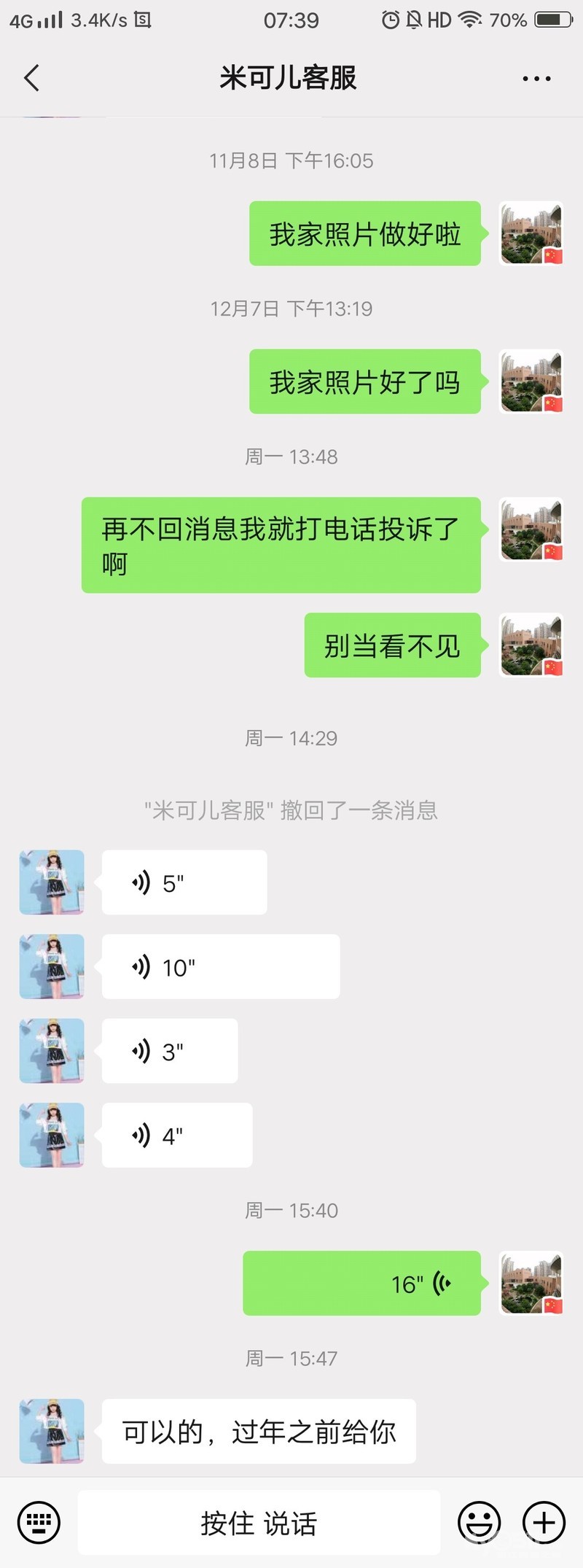Screen dimensions: 583x1568
Task: Open the emoji picker
Action: [479, 1523]
